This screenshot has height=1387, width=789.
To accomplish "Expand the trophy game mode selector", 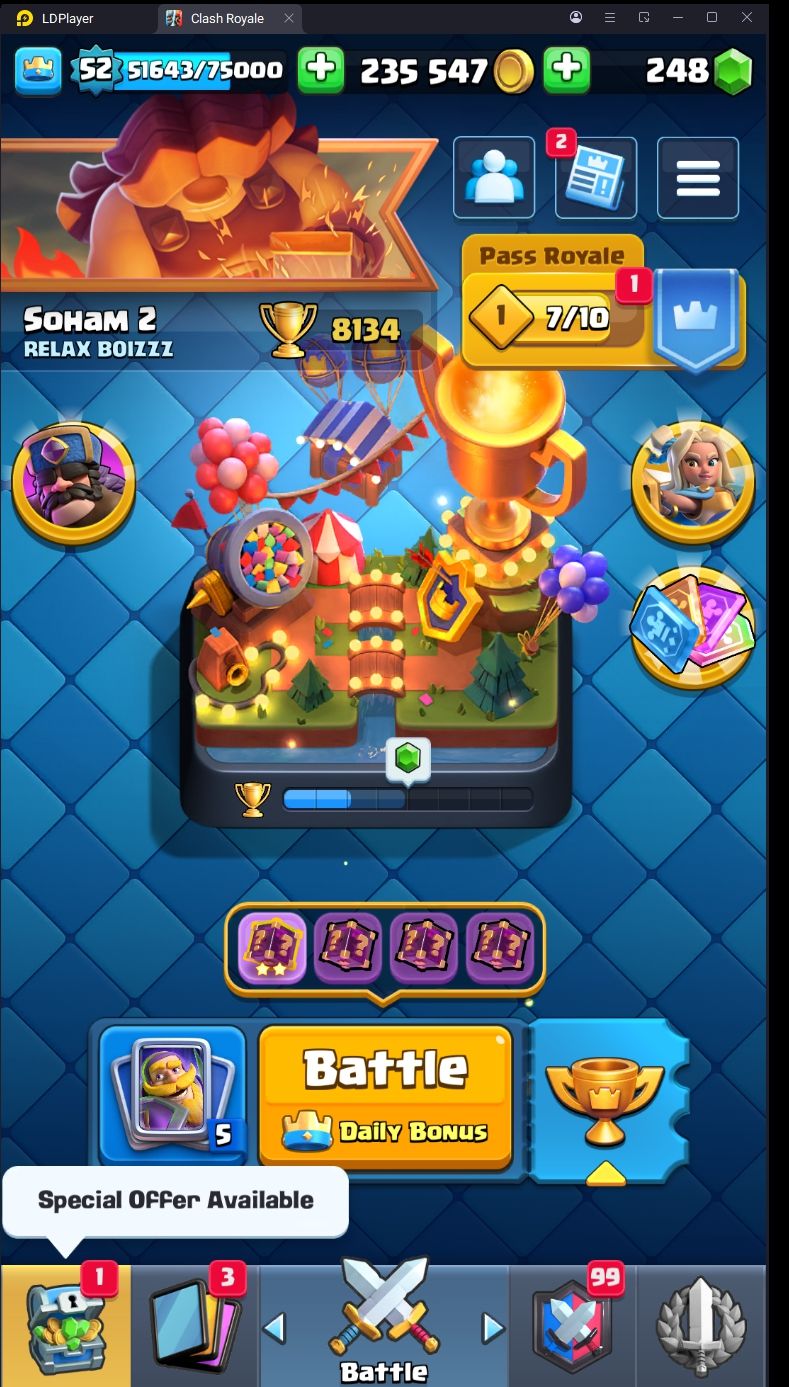I will tap(606, 1102).
